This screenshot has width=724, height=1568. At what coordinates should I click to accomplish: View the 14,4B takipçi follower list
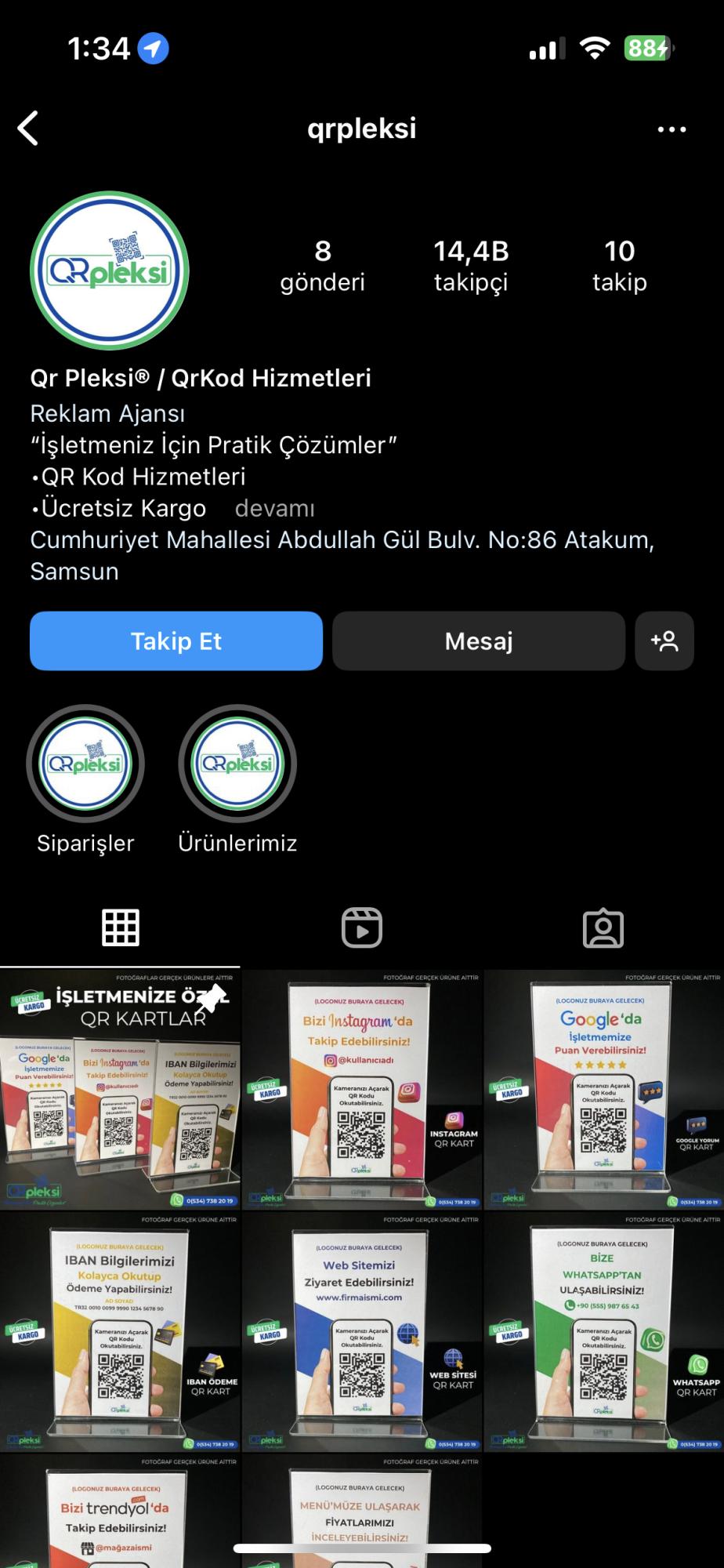(x=470, y=267)
